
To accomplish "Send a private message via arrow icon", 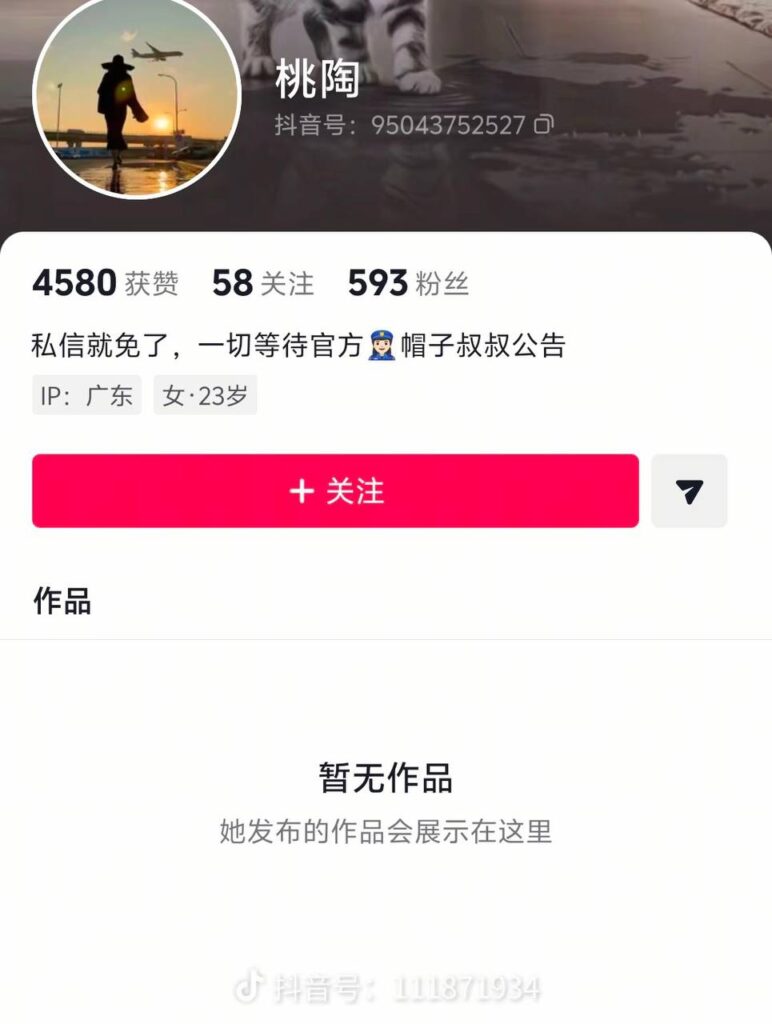I will [x=689, y=491].
